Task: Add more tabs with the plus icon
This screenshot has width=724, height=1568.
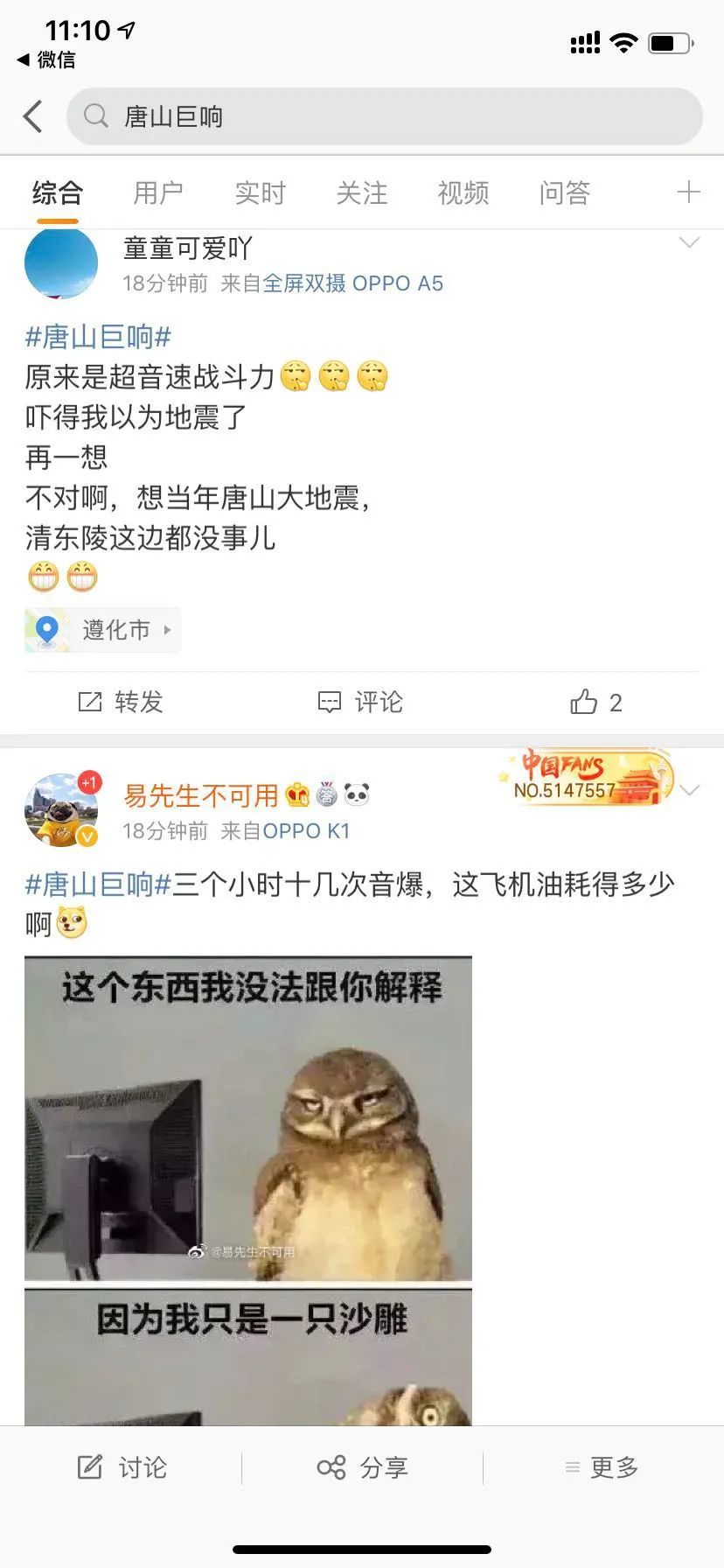Action: click(688, 192)
